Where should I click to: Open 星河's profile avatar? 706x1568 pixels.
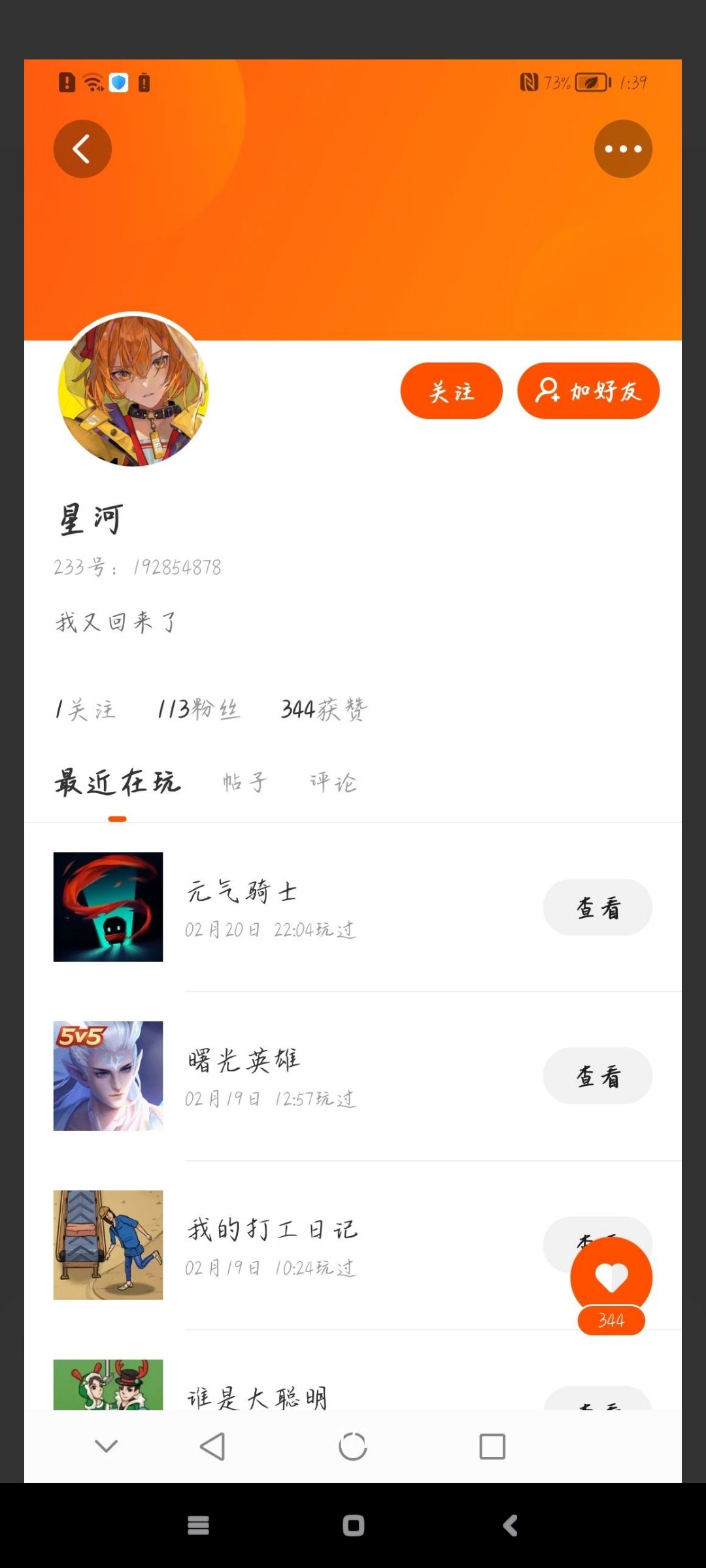tap(133, 390)
